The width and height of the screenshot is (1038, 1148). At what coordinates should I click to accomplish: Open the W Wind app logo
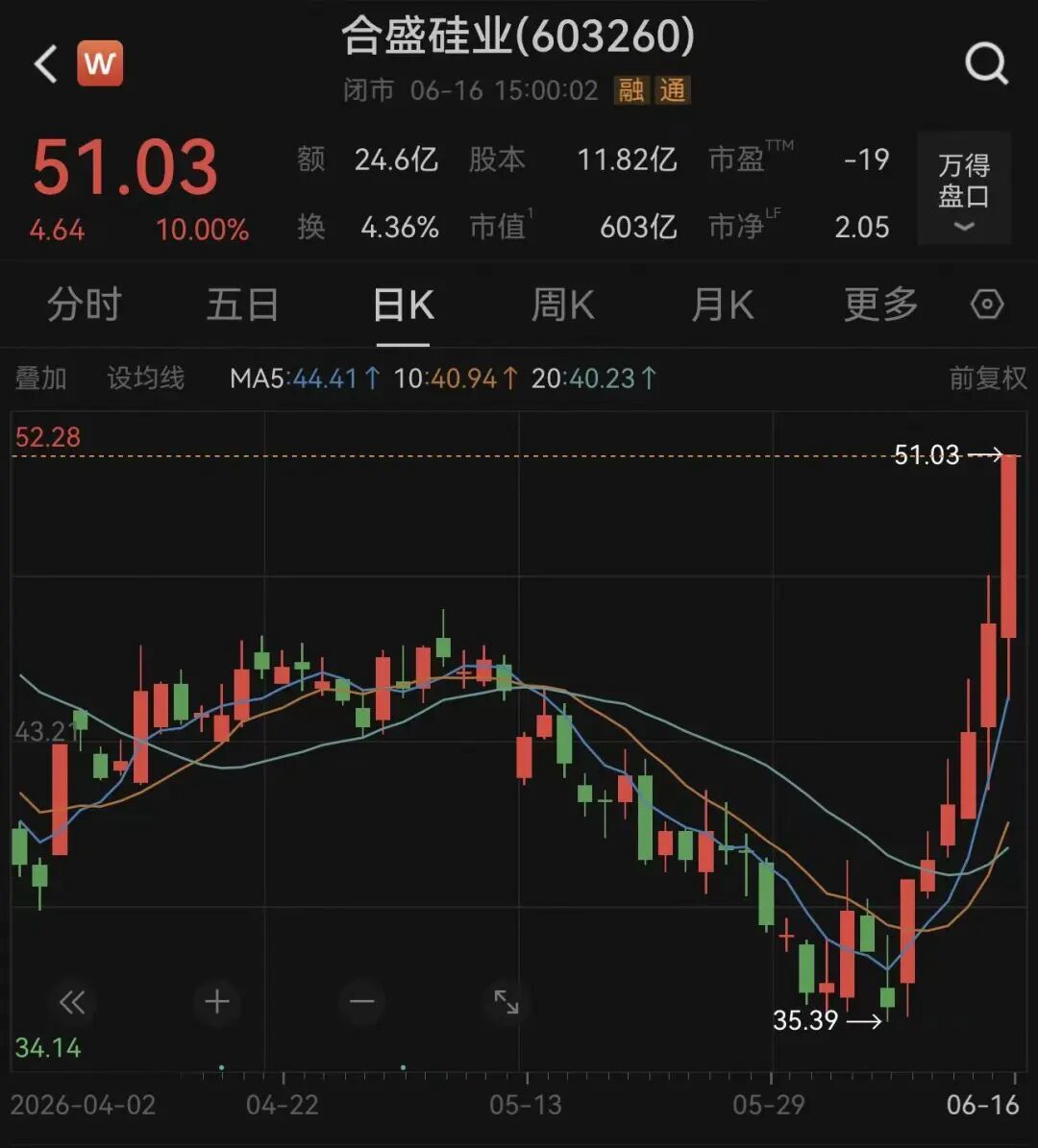(100, 63)
